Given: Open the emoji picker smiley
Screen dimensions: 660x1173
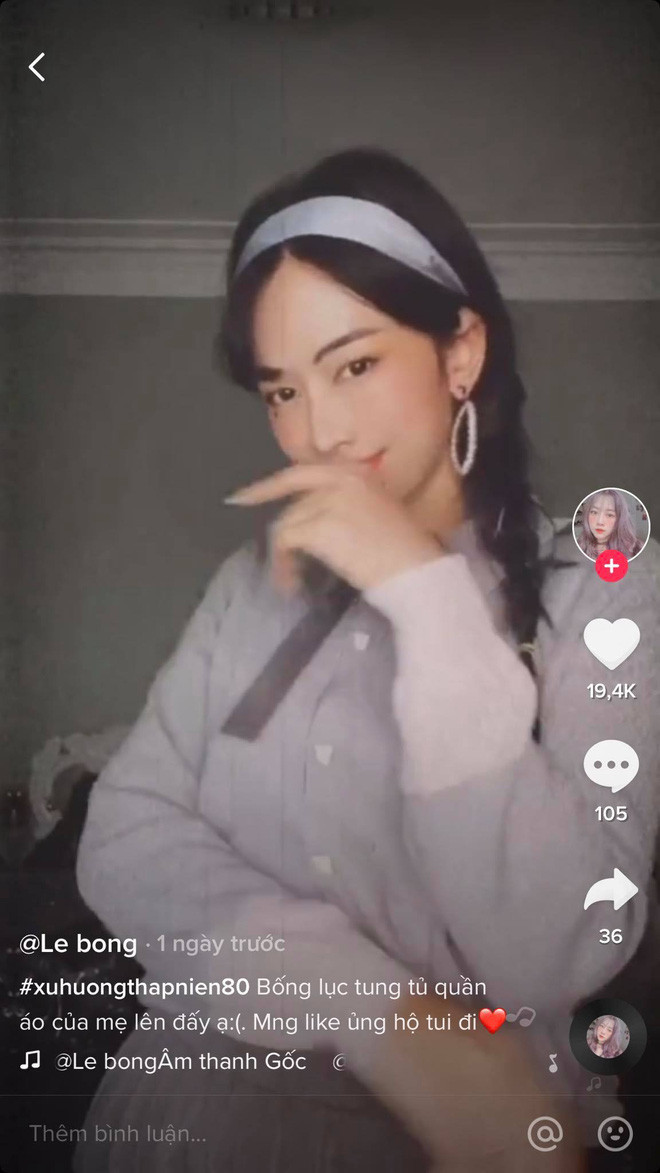Looking at the screenshot, I should (x=615, y=1133).
